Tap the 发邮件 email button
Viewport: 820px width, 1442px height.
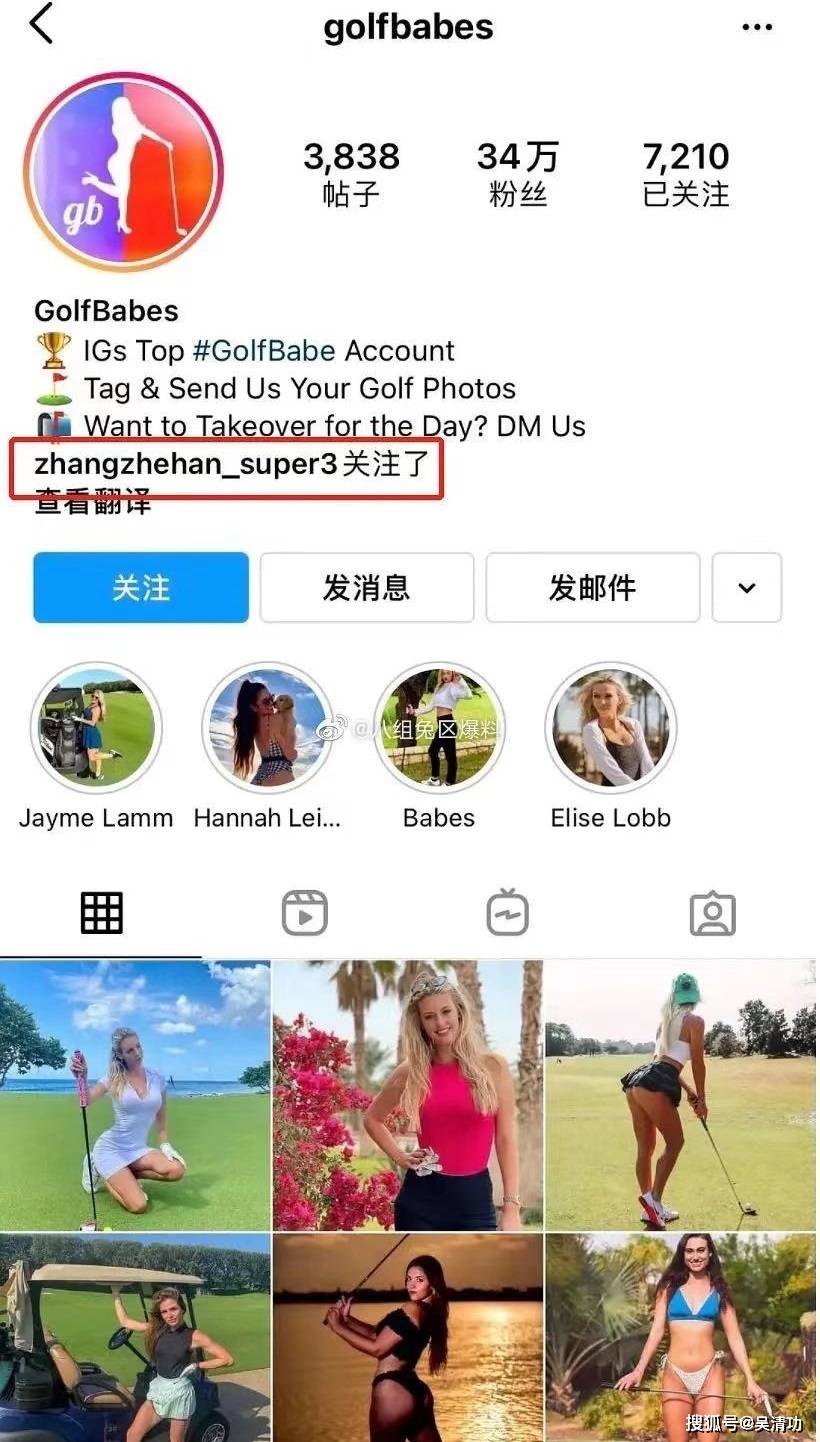[x=592, y=588]
